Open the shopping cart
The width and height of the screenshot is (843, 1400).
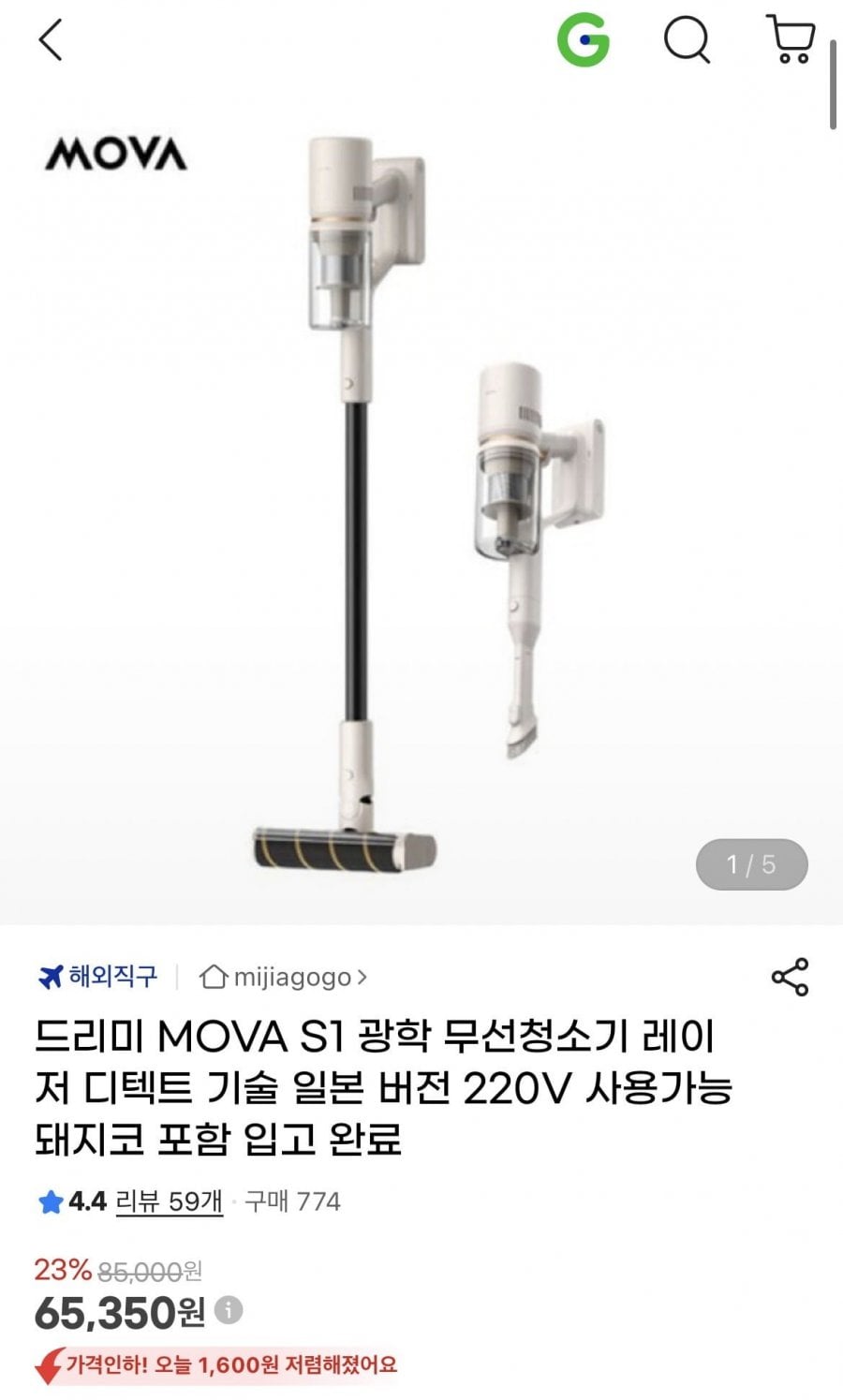pyautogui.click(x=791, y=40)
